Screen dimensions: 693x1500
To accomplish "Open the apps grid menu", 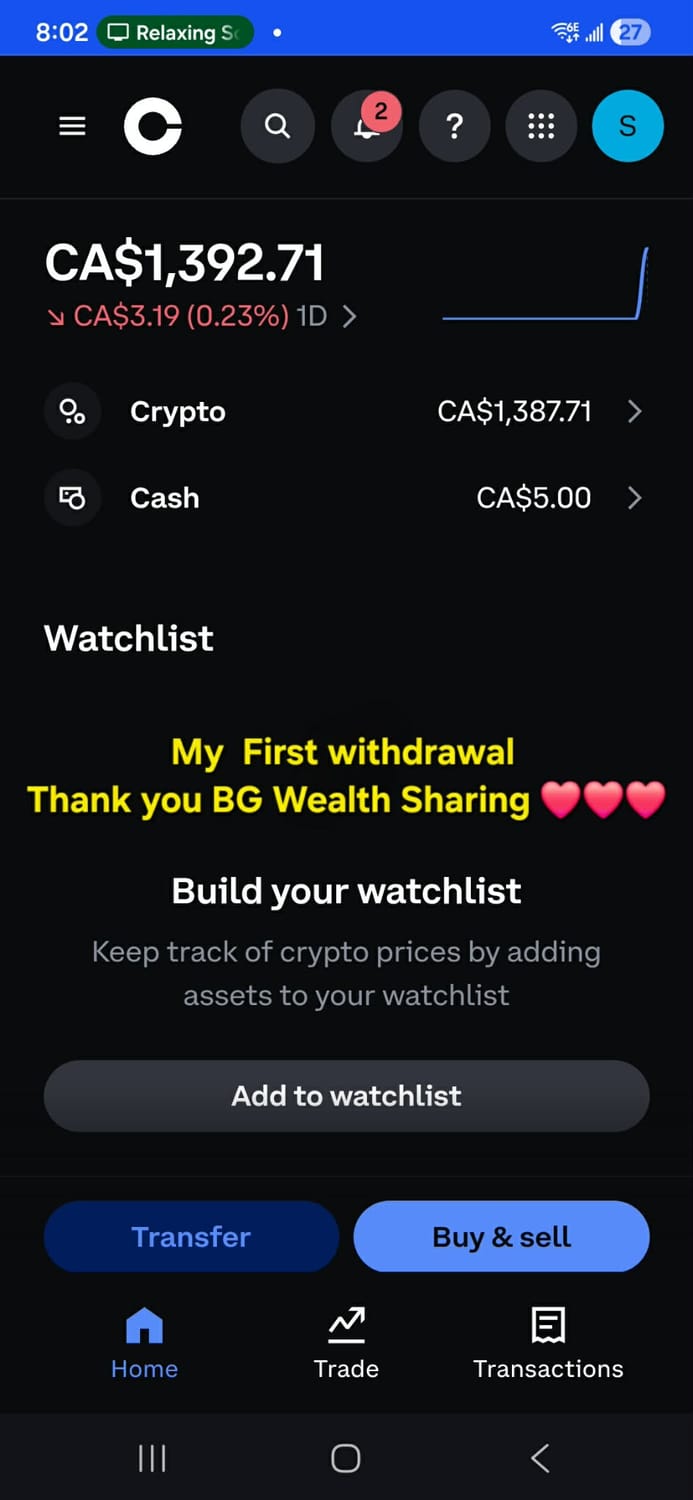I will point(541,126).
